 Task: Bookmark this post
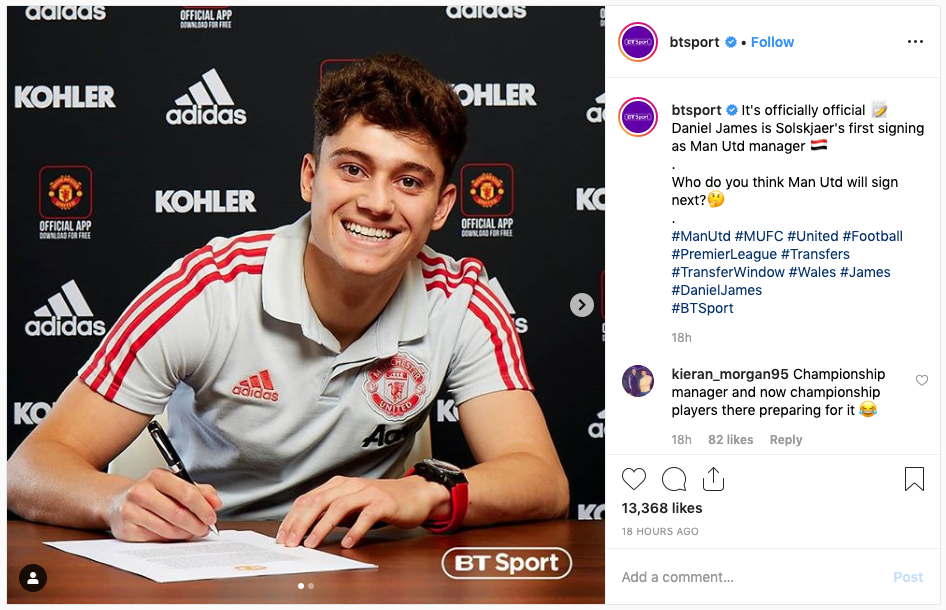[914, 479]
